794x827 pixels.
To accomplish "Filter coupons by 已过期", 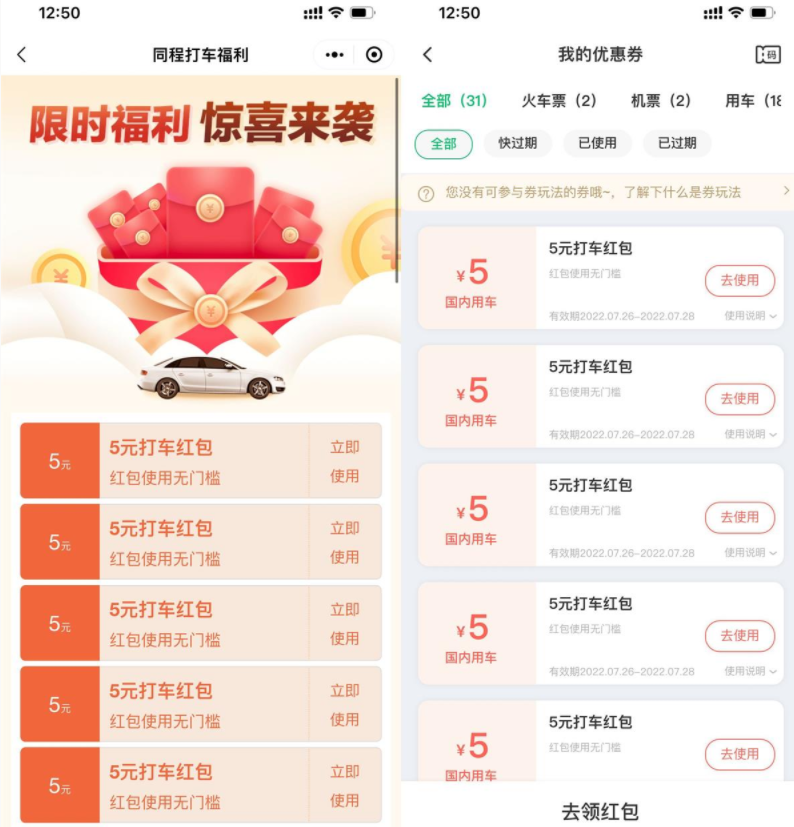I will point(677,143).
